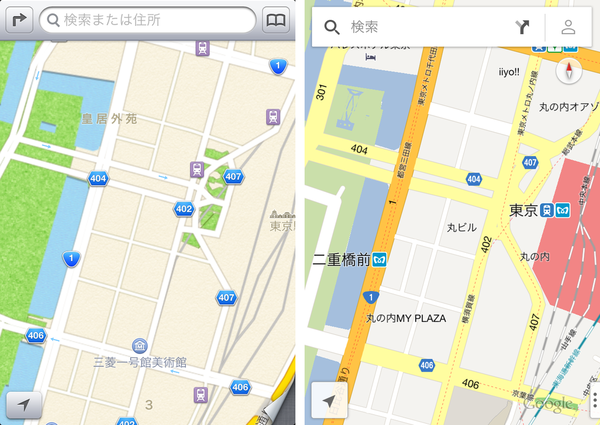The width and height of the screenshot is (600, 425).
Task: Open the account profile icon
Action: (568, 27)
